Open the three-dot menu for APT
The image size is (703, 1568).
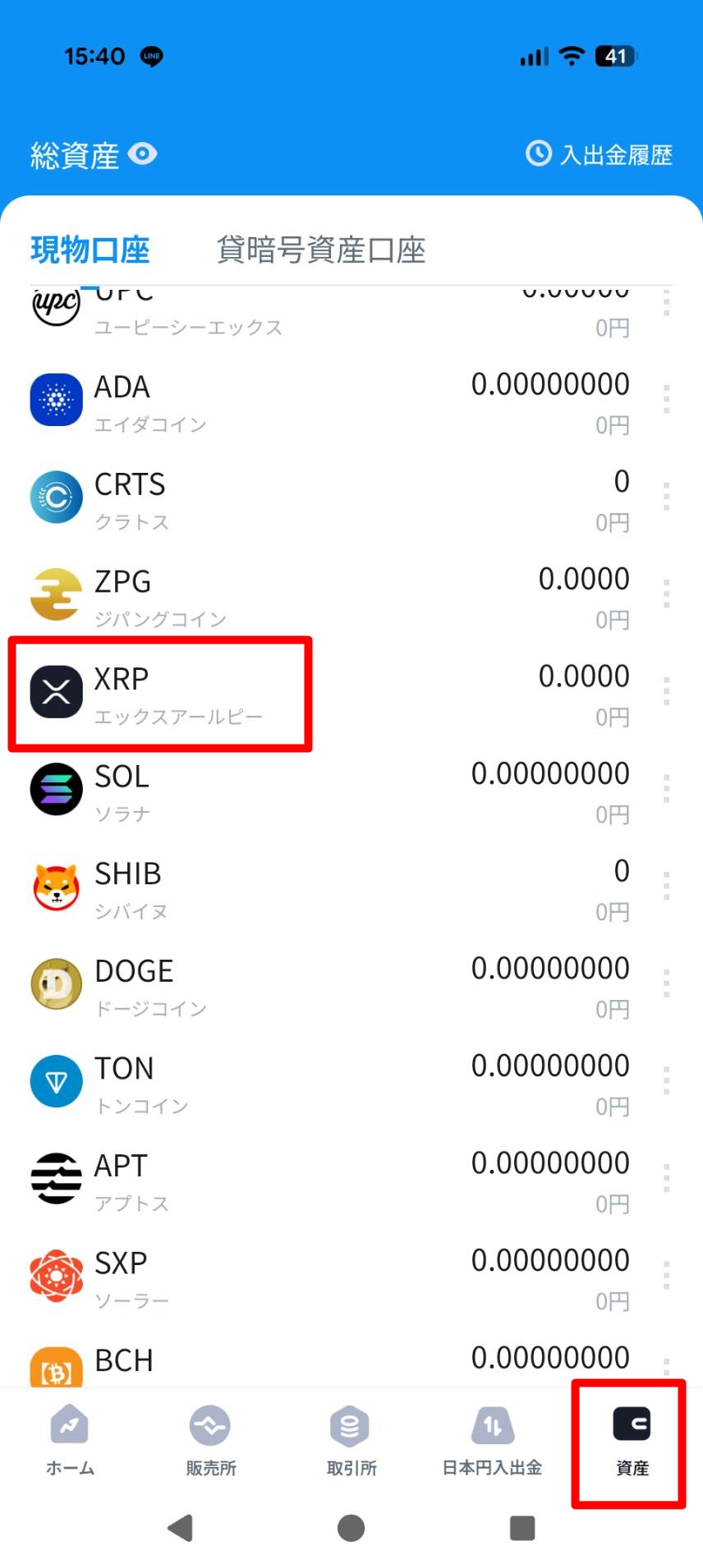click(666, 1178)
